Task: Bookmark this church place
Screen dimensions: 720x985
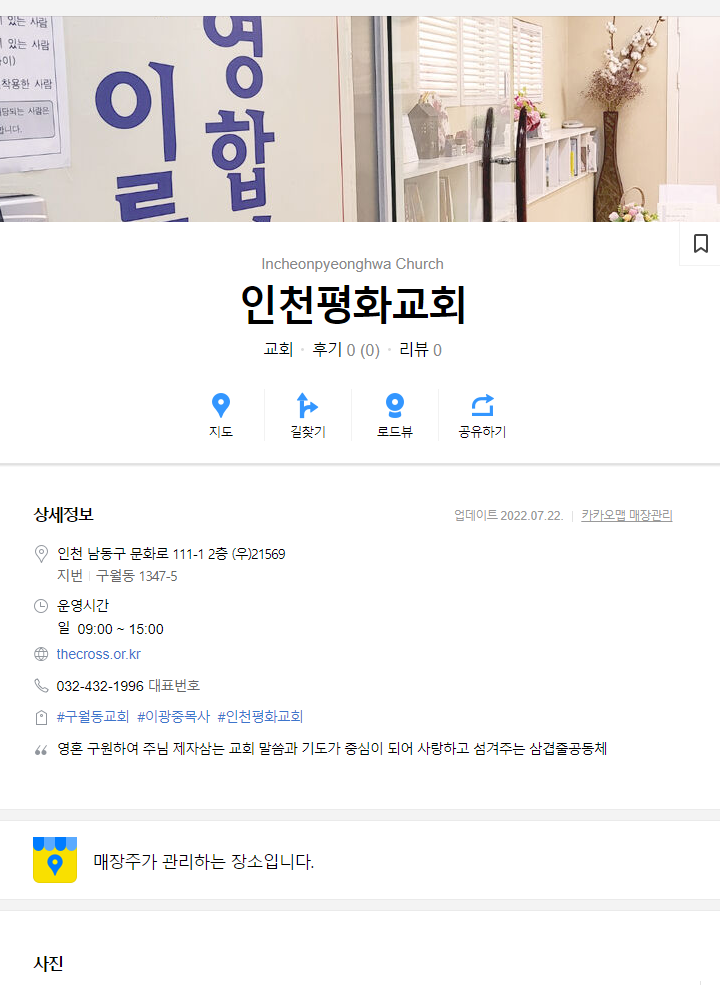Action: point(700,244)
